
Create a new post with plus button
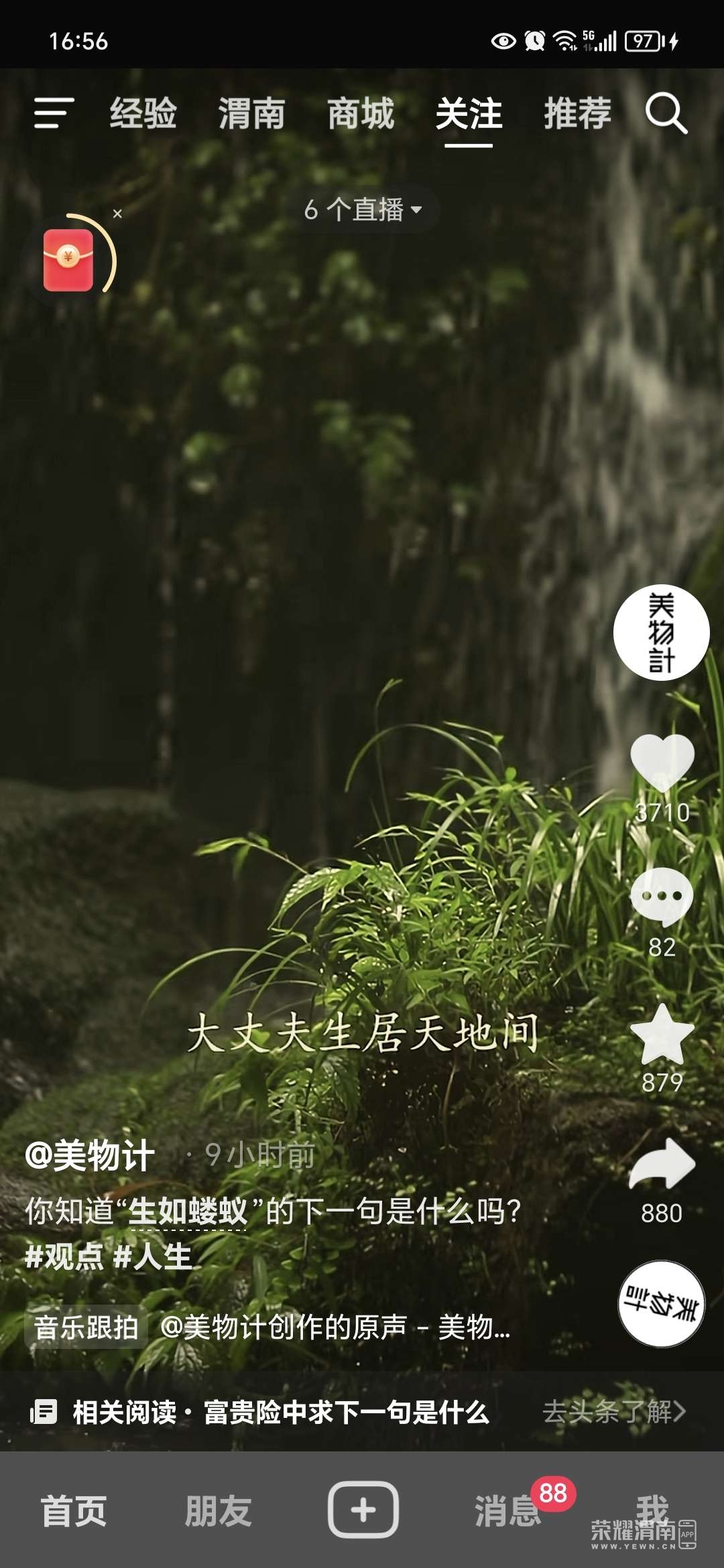point(363,1509)
